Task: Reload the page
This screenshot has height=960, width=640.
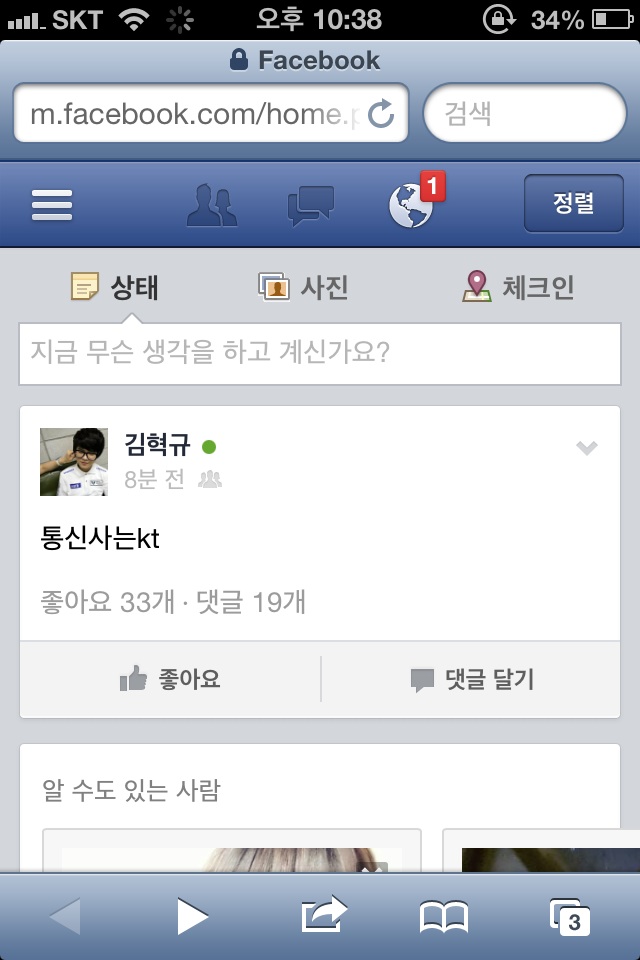Action: 381,115
